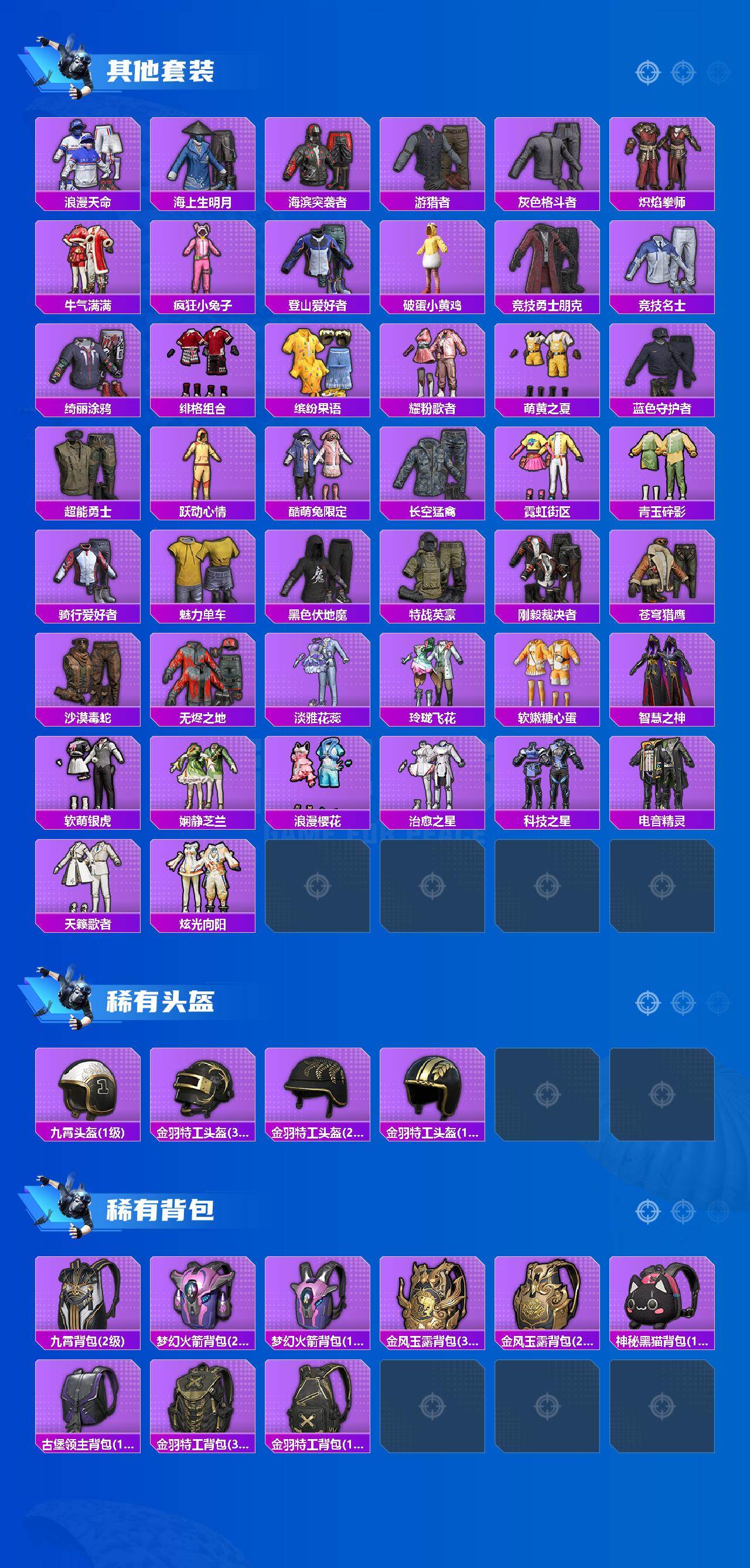The image size is (750, 1568).
Task: Select the 疯狂小兔子 pink bunny suit
Action: tap(202, 261)
